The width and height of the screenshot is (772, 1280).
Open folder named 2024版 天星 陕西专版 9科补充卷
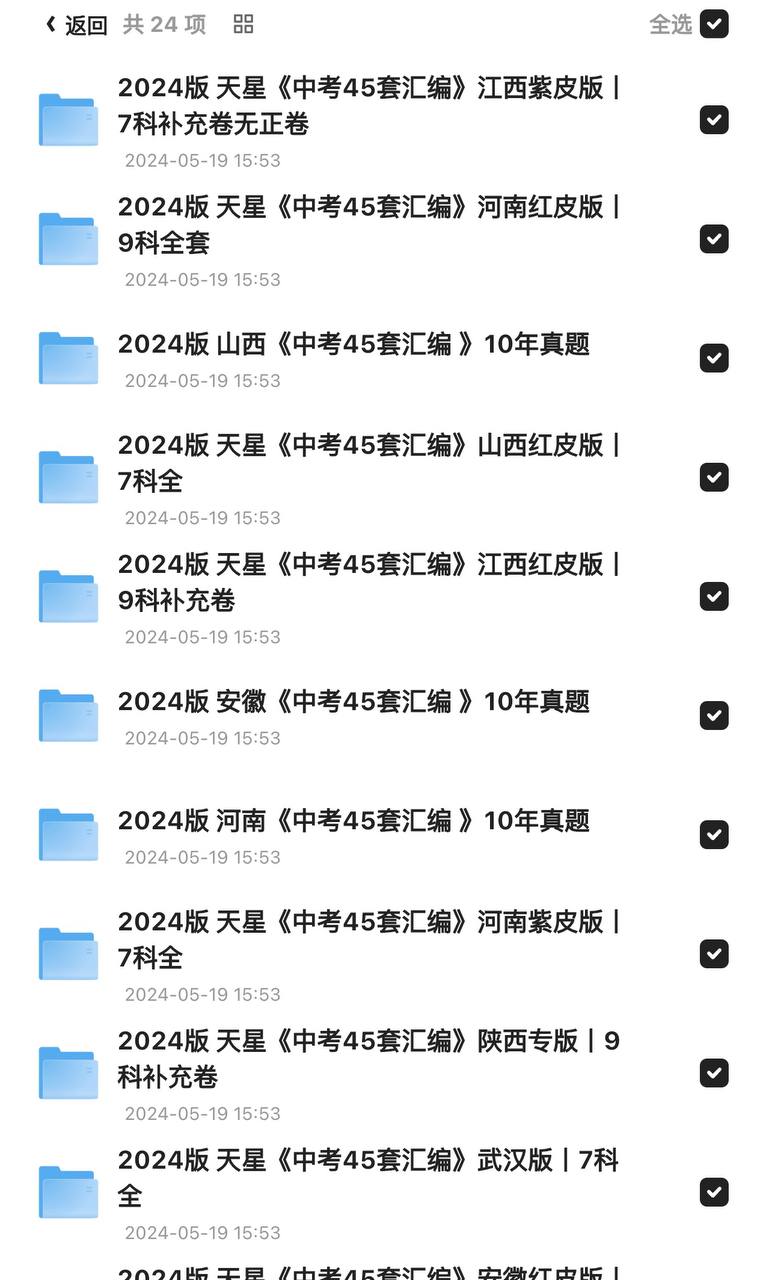[370, 1060]
